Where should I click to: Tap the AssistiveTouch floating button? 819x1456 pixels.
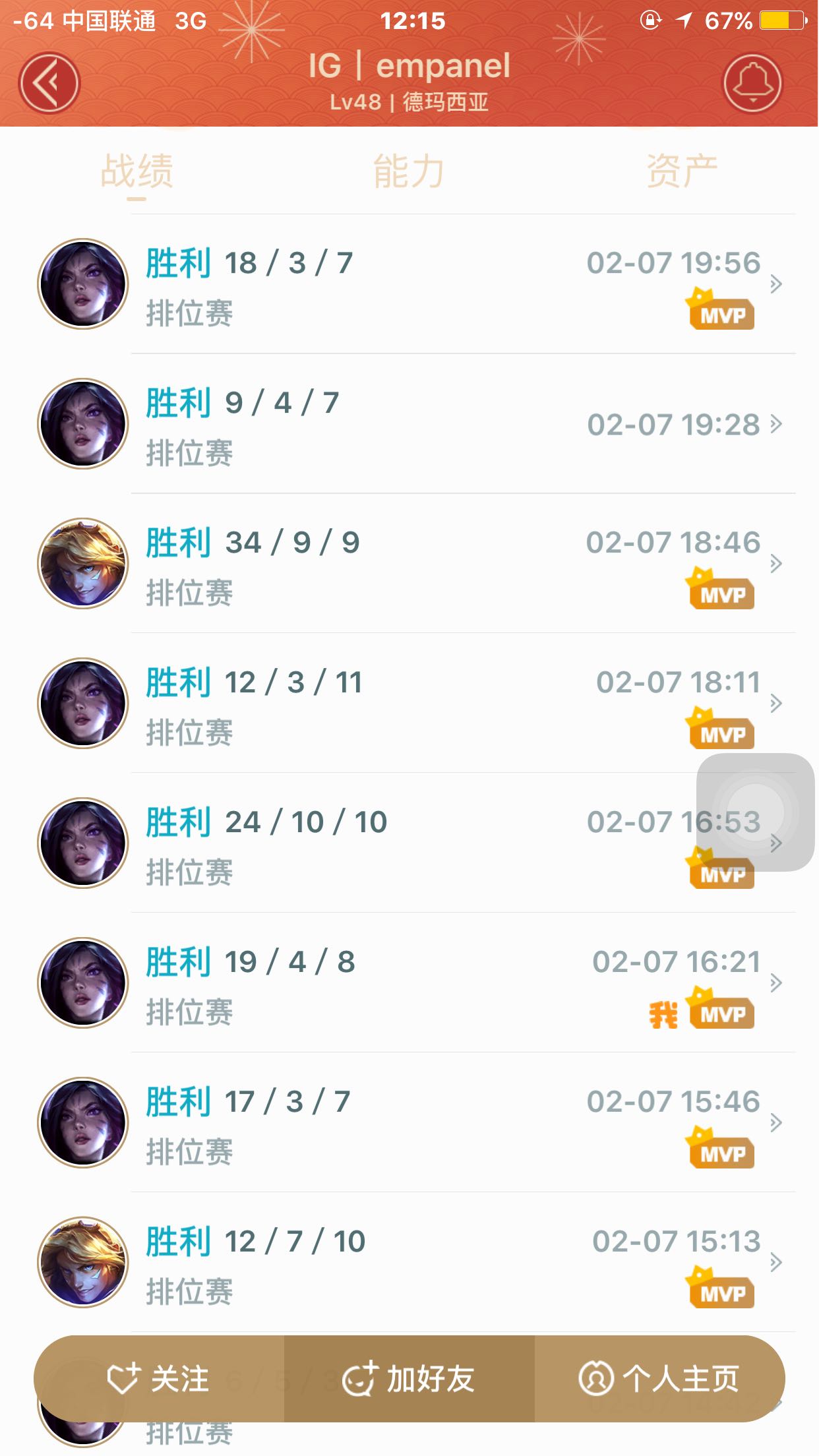756,812
